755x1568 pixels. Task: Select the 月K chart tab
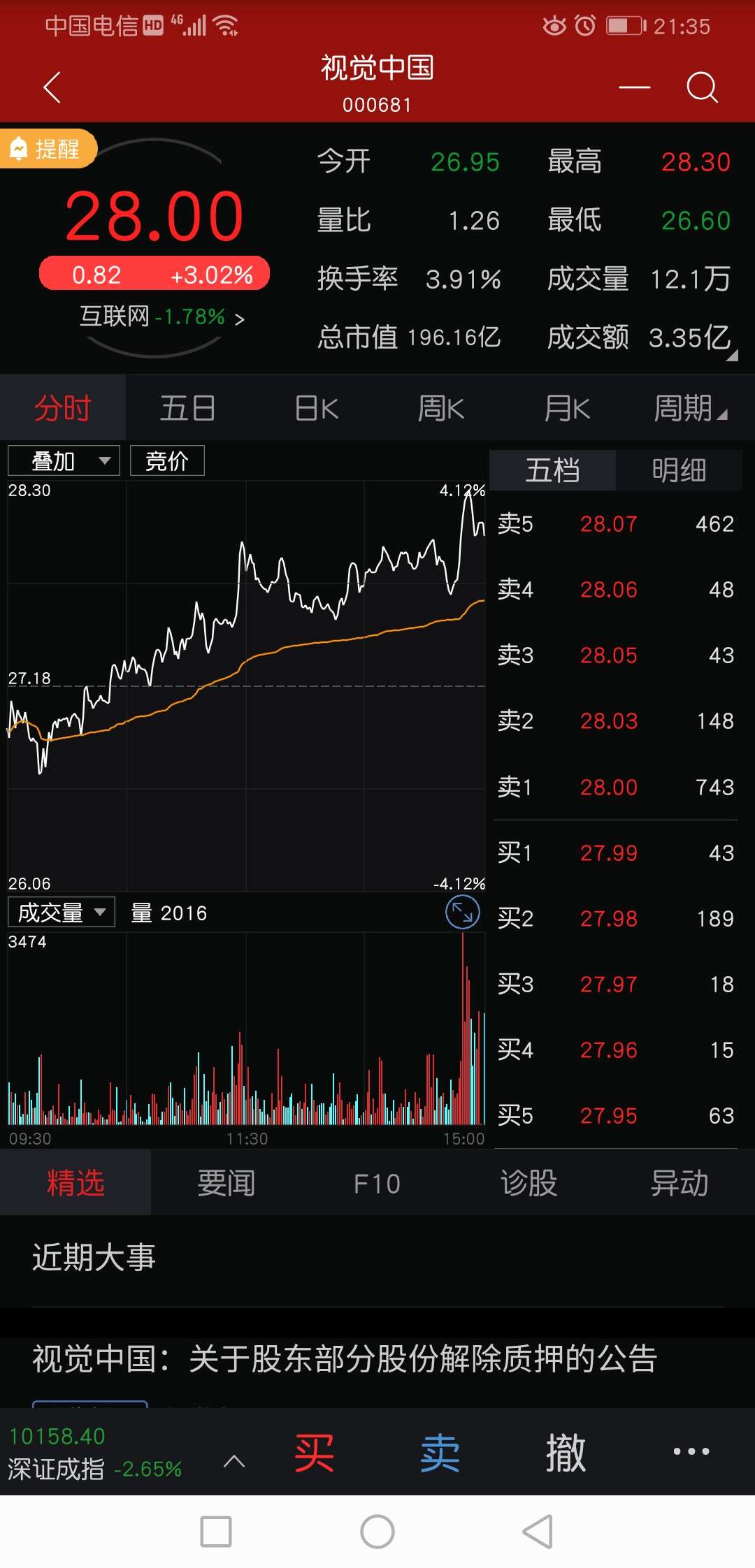pos(566,408)
